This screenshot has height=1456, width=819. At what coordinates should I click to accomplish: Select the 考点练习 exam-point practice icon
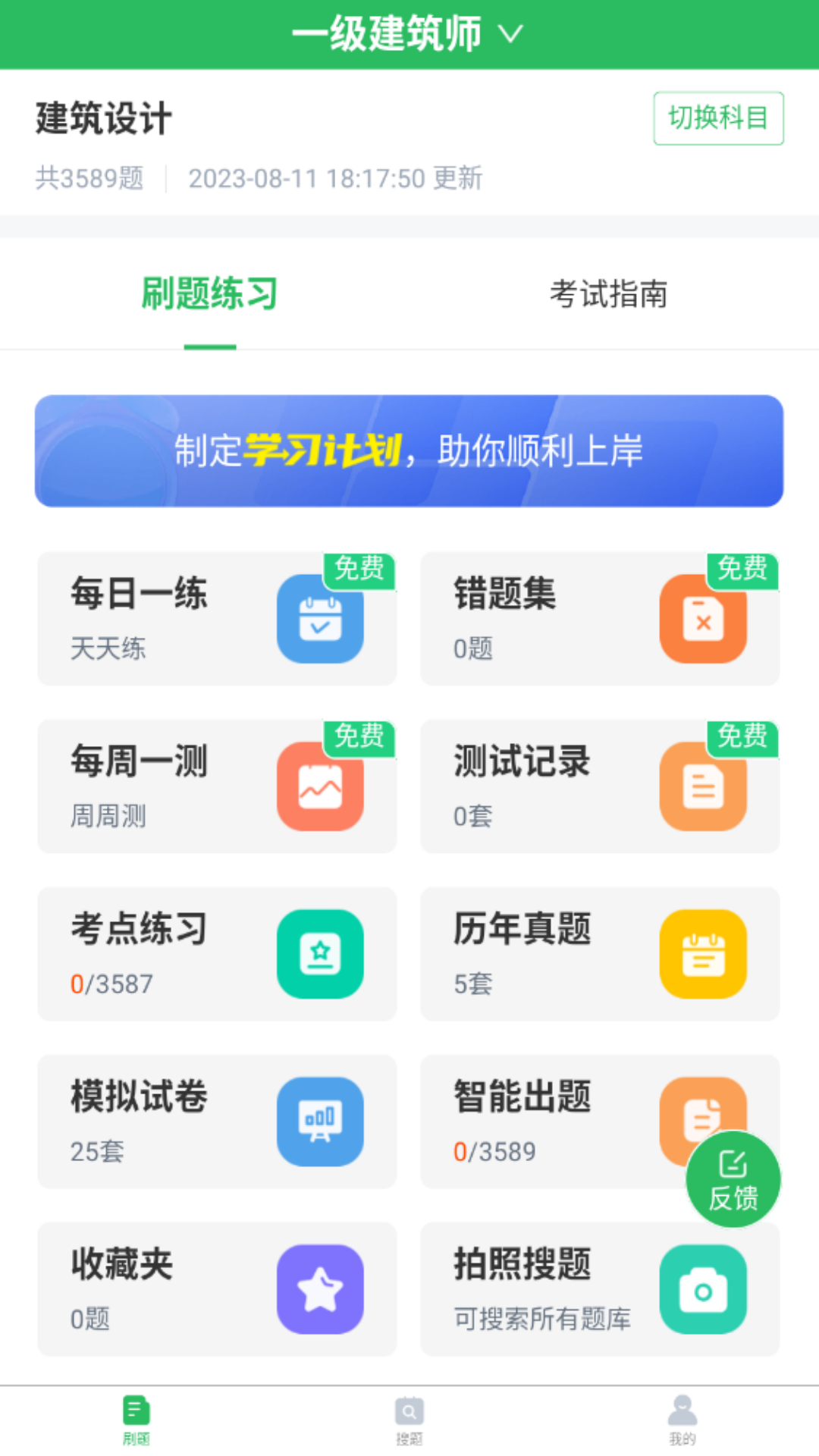[321, 954]
